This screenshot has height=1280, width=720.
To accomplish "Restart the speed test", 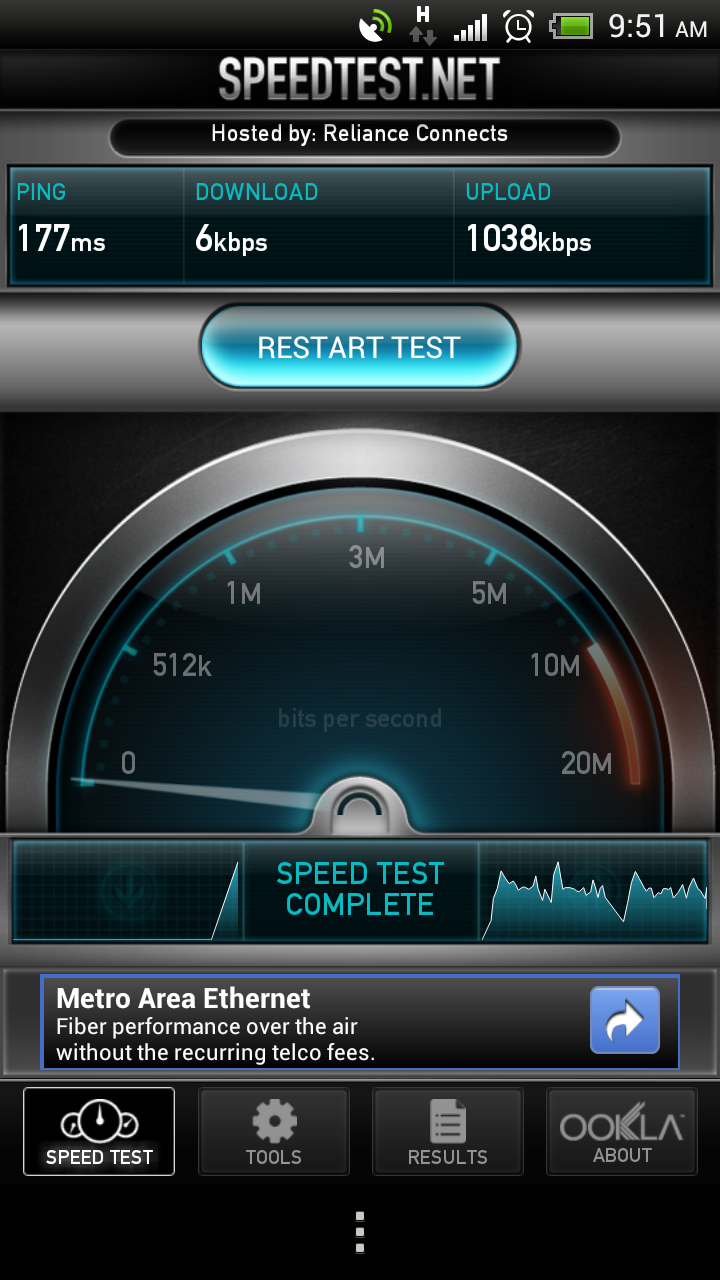I will tap(359, 347).
